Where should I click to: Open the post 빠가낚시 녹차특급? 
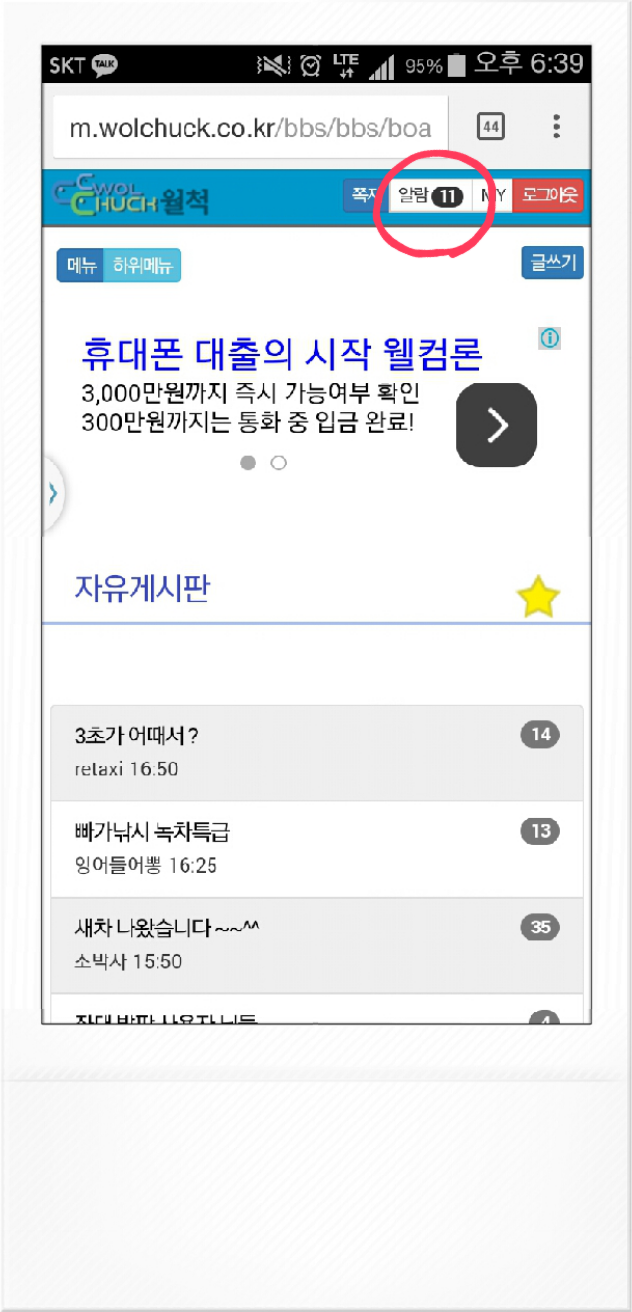317,849
